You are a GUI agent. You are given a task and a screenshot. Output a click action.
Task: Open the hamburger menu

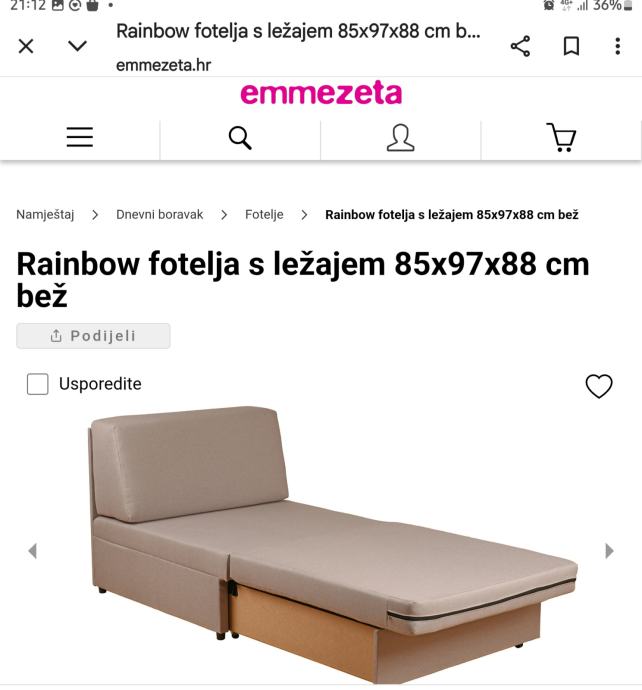(x=80, y=138)
